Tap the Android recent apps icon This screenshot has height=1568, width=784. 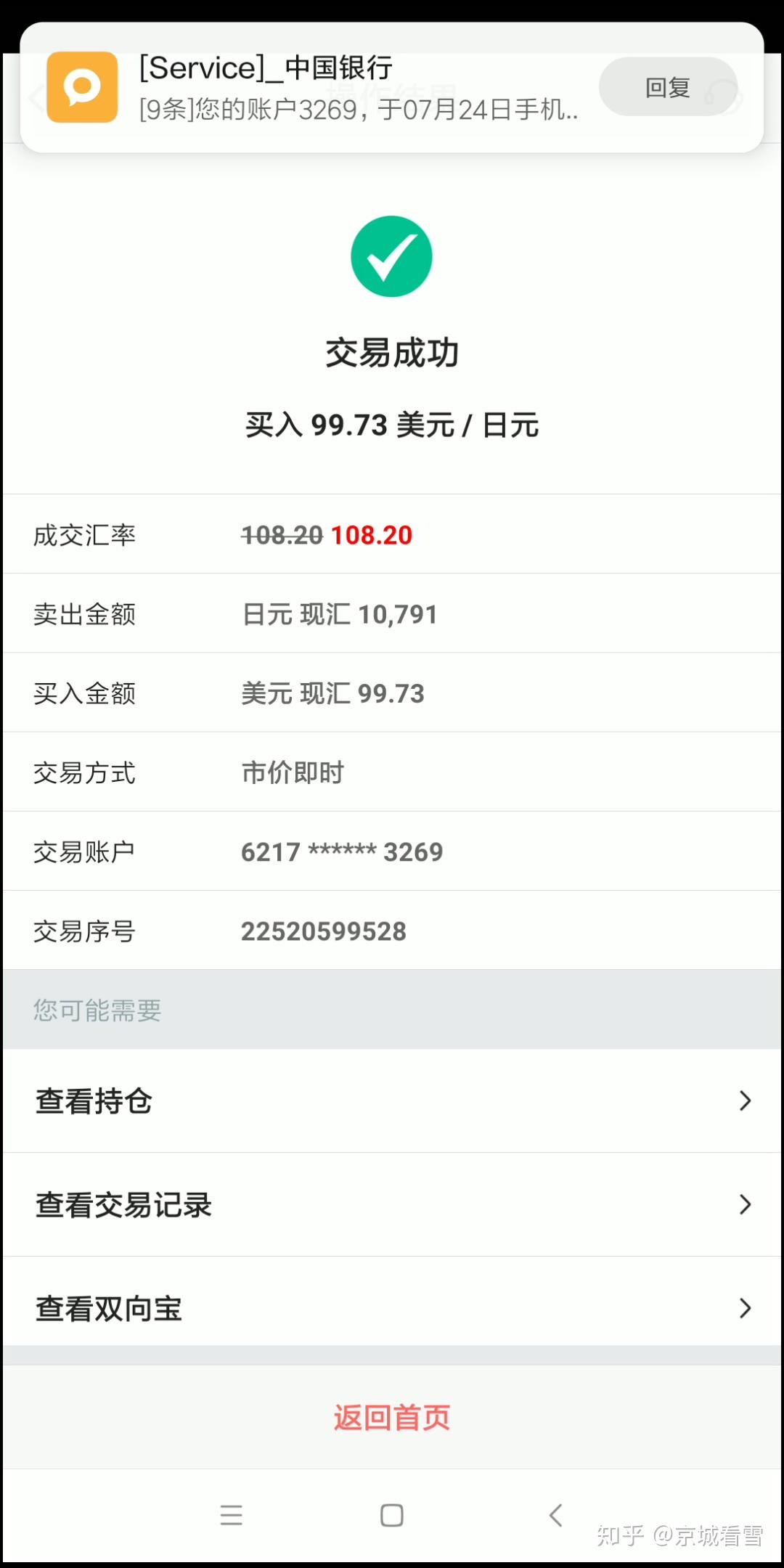[231, 1515]
